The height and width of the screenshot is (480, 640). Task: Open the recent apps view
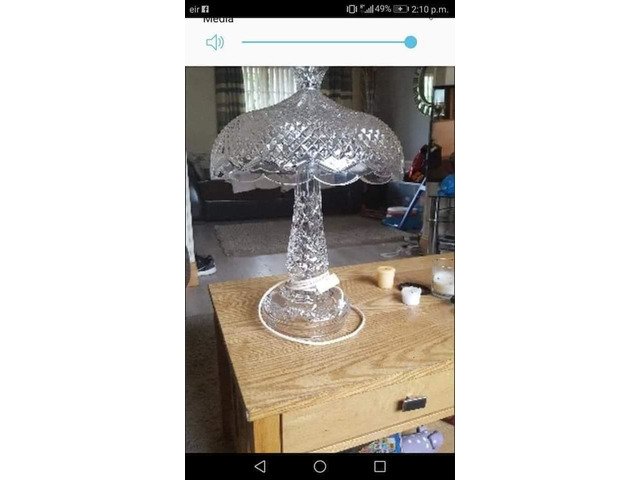(x=380, y=466)
